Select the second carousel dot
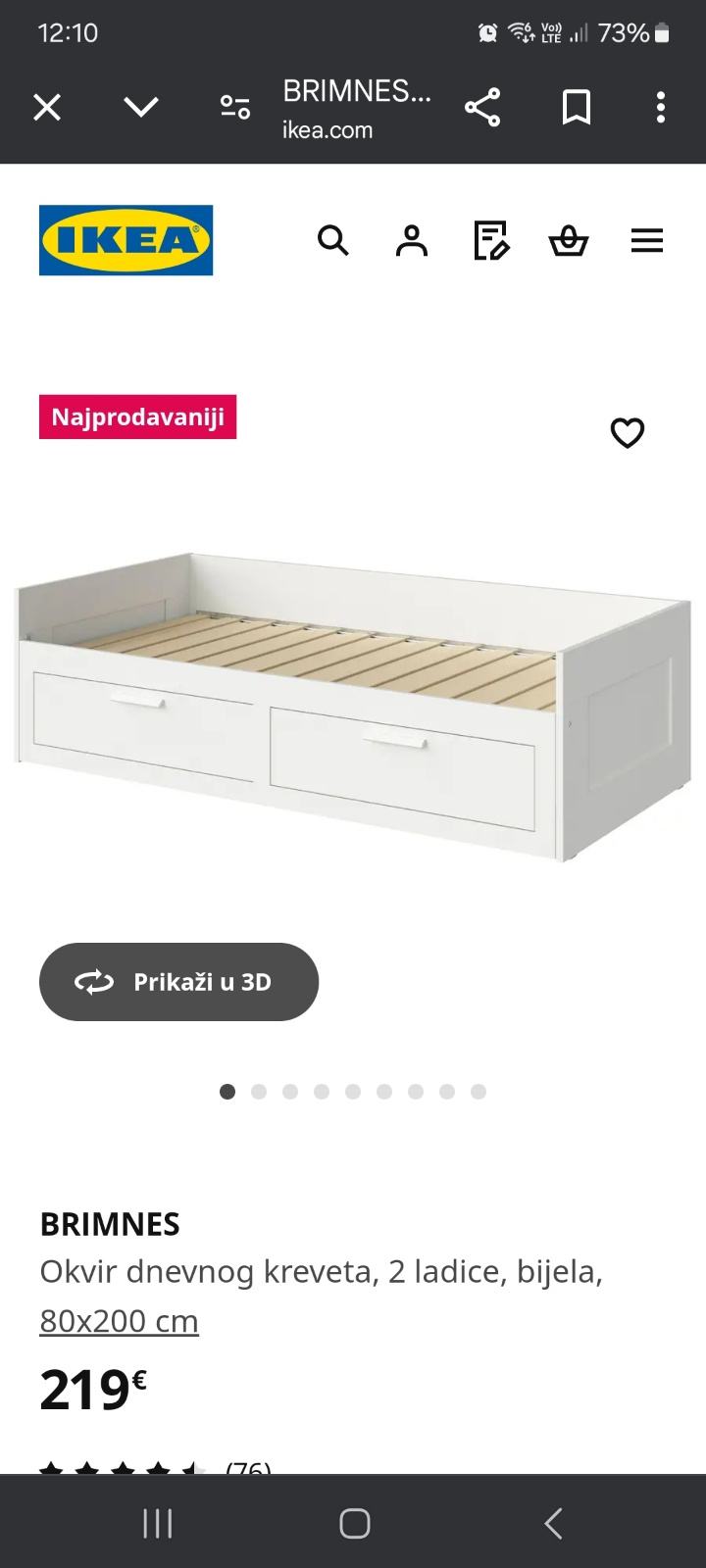Screen dimensions: 706x1568 point(259,1091)
